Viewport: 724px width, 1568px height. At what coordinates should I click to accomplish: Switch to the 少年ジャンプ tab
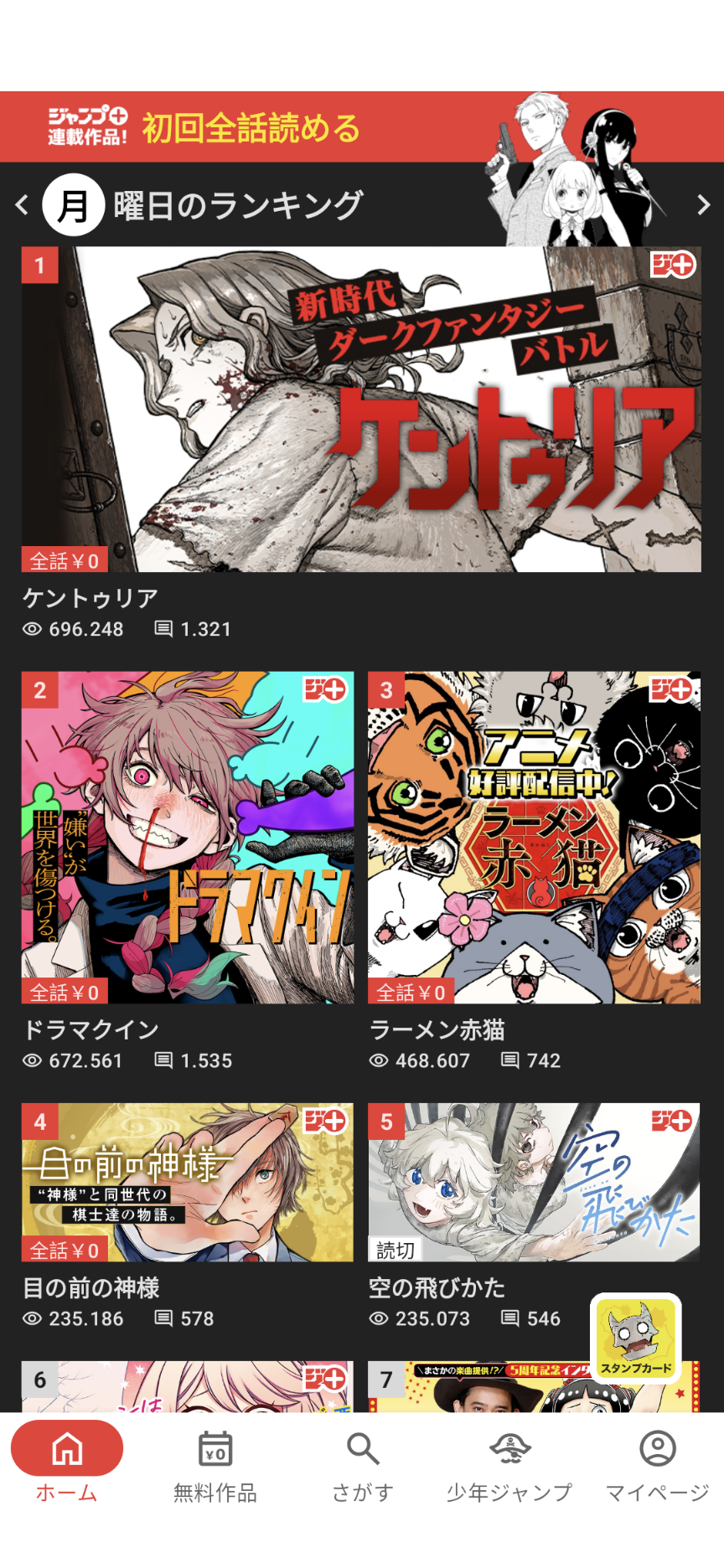tap(509, 1464)
